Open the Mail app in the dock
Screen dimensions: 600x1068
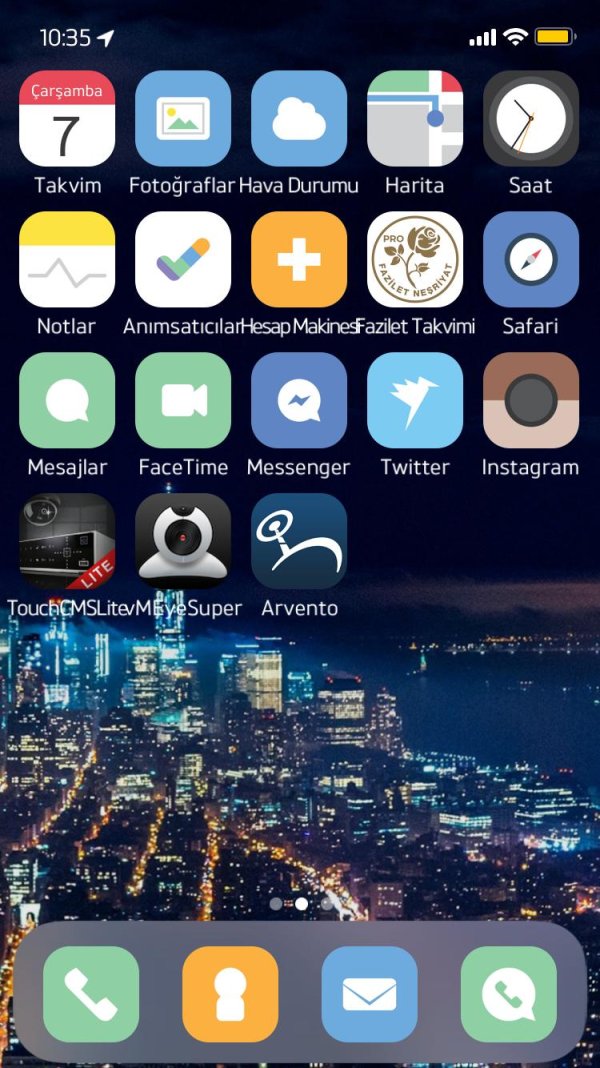pos(369,994)
